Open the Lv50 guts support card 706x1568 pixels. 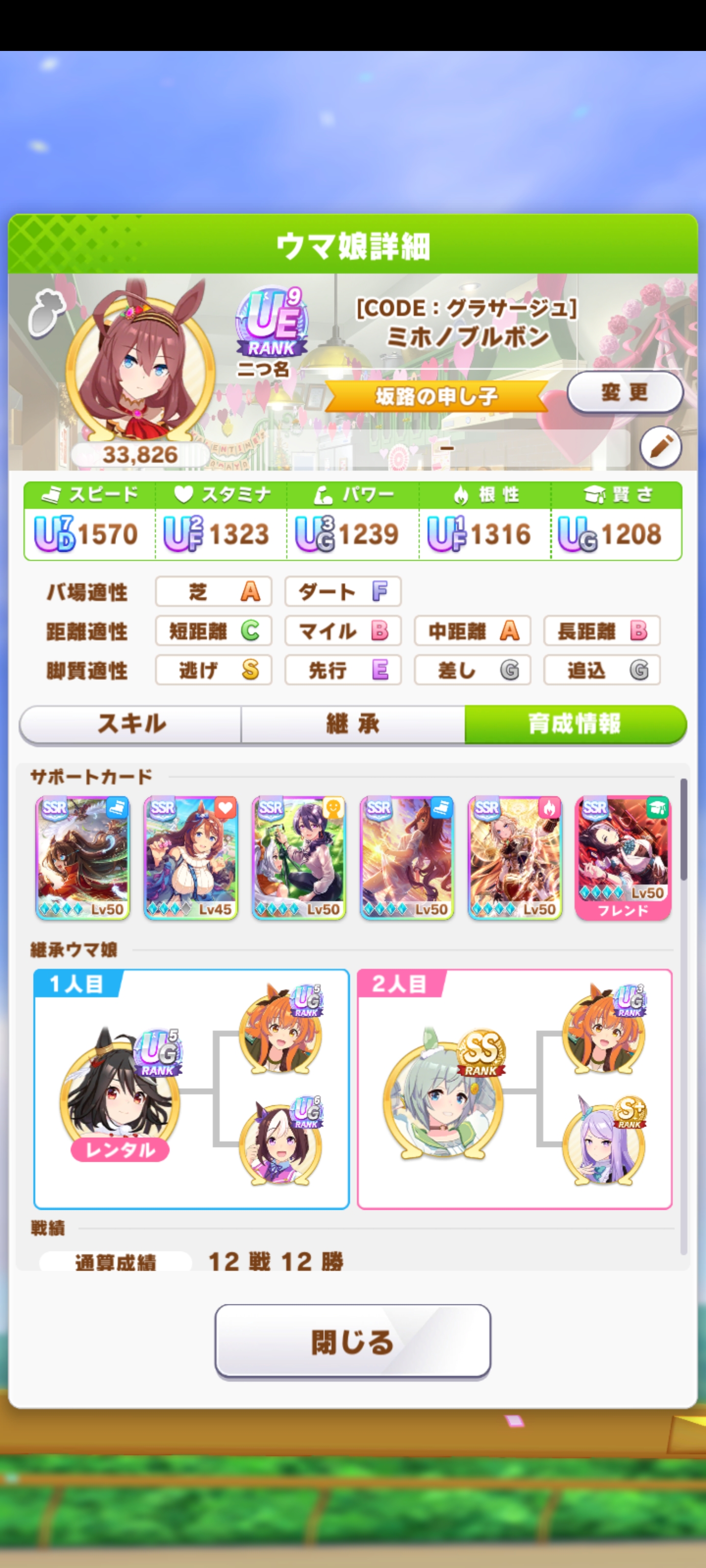(x=515, y=857)
